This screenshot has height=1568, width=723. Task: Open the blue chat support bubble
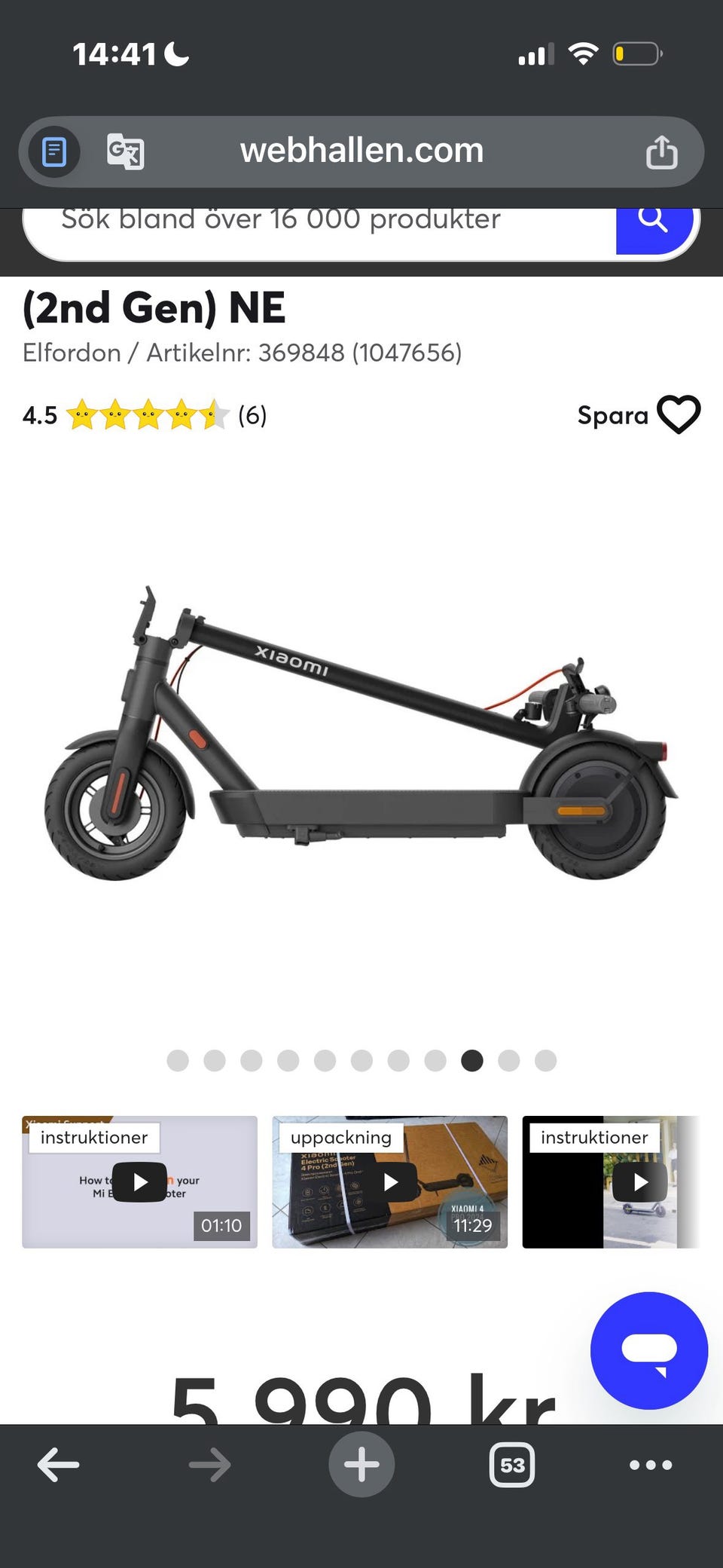click(x=648, y=1351)
